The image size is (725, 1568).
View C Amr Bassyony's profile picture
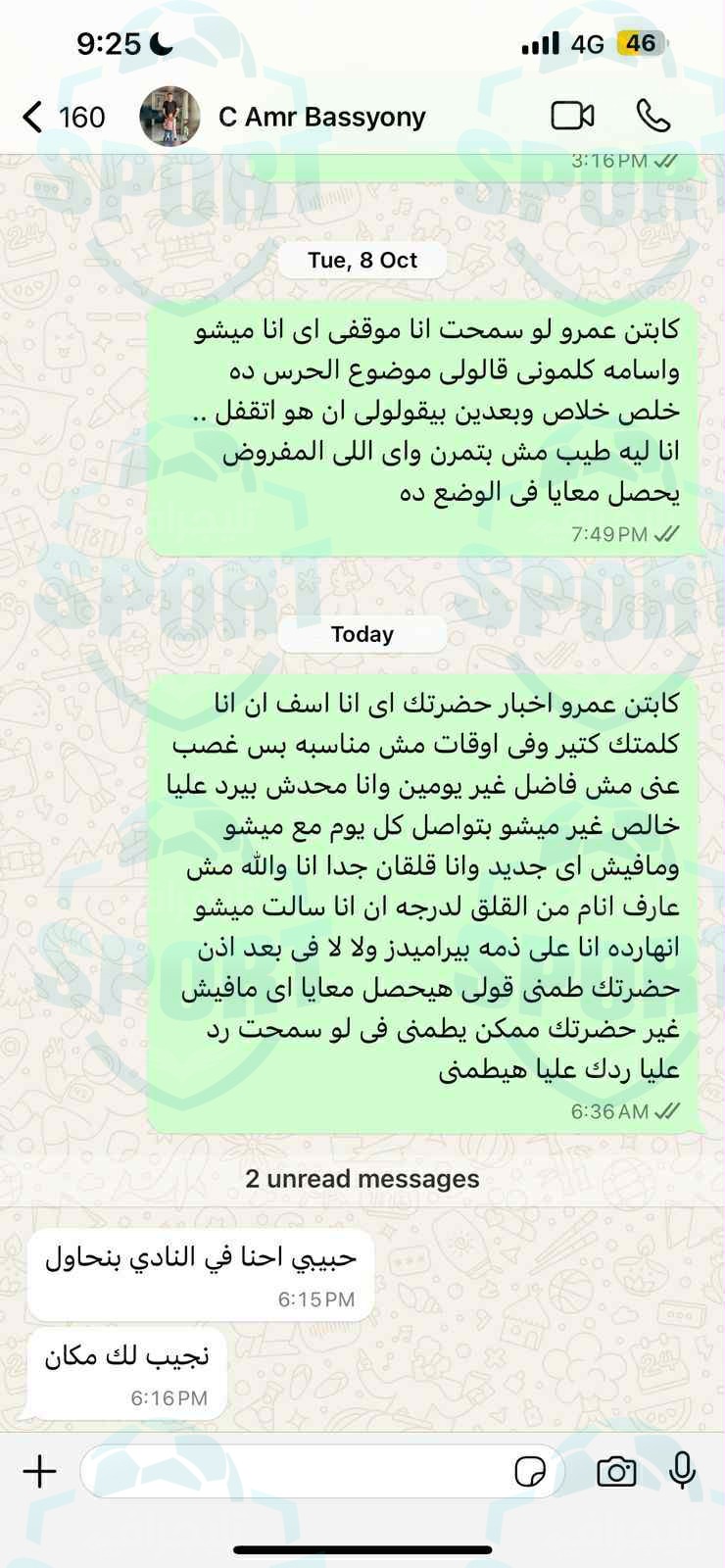(x=169, y=117)
